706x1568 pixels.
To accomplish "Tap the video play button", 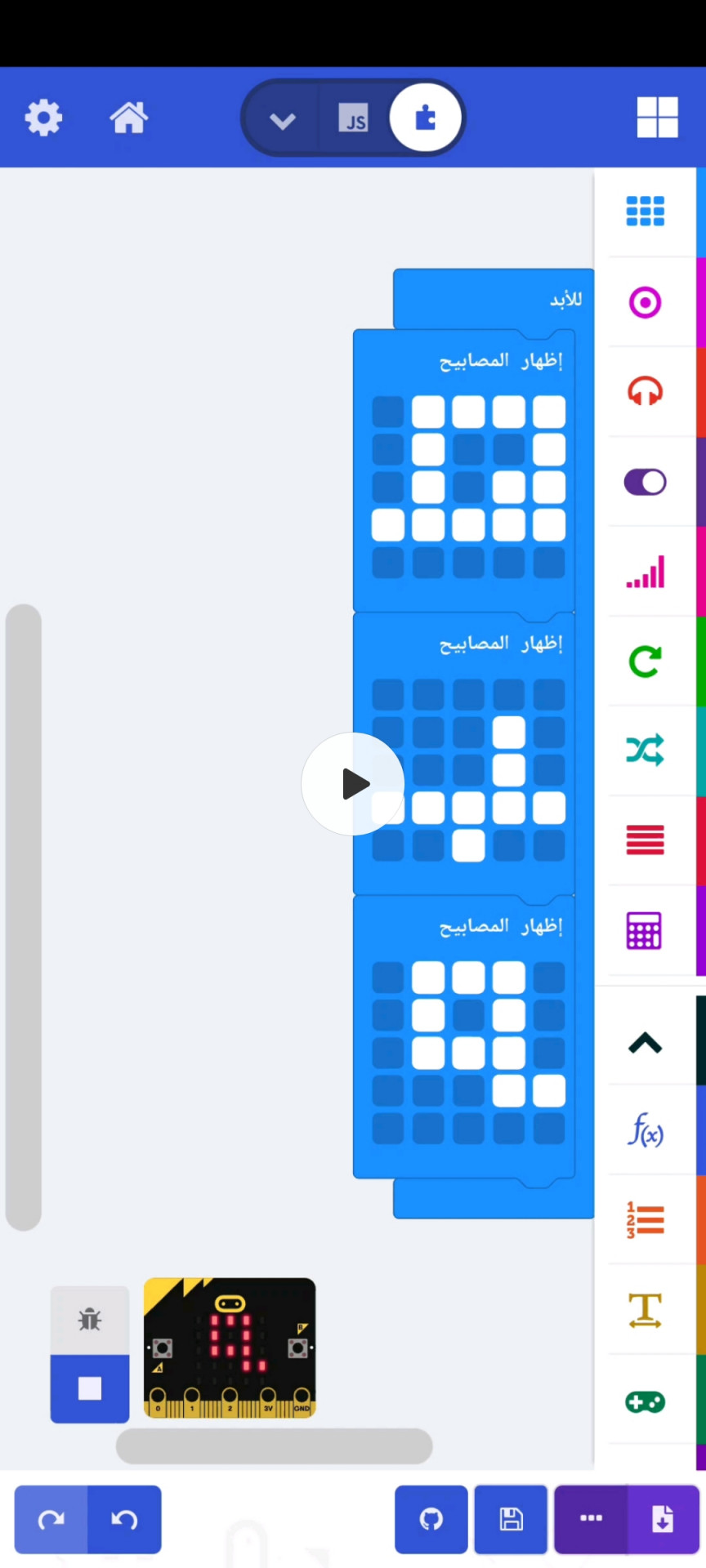I will coord(353,784).
